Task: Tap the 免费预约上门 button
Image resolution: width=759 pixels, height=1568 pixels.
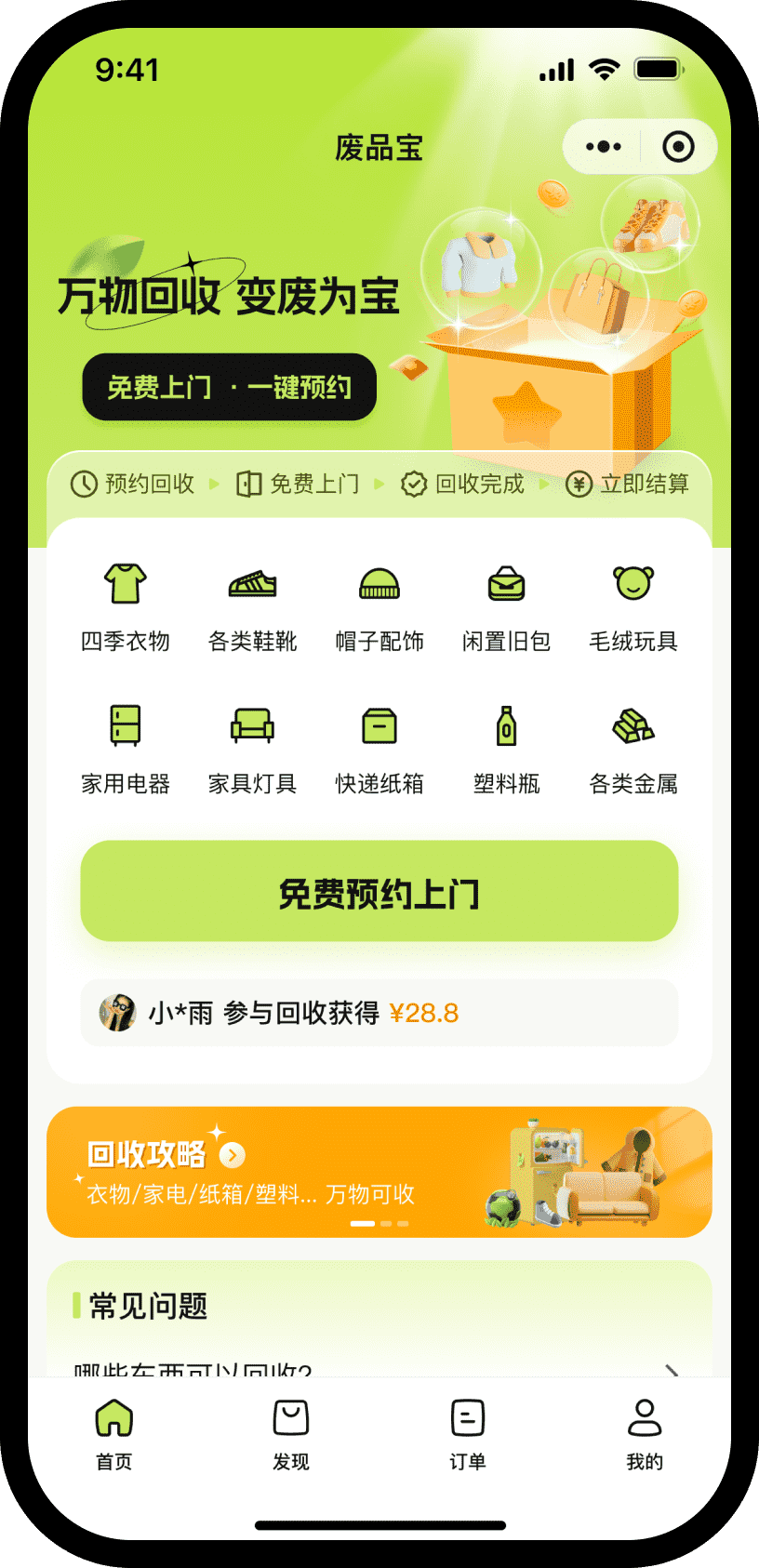Action: (379, 892)
